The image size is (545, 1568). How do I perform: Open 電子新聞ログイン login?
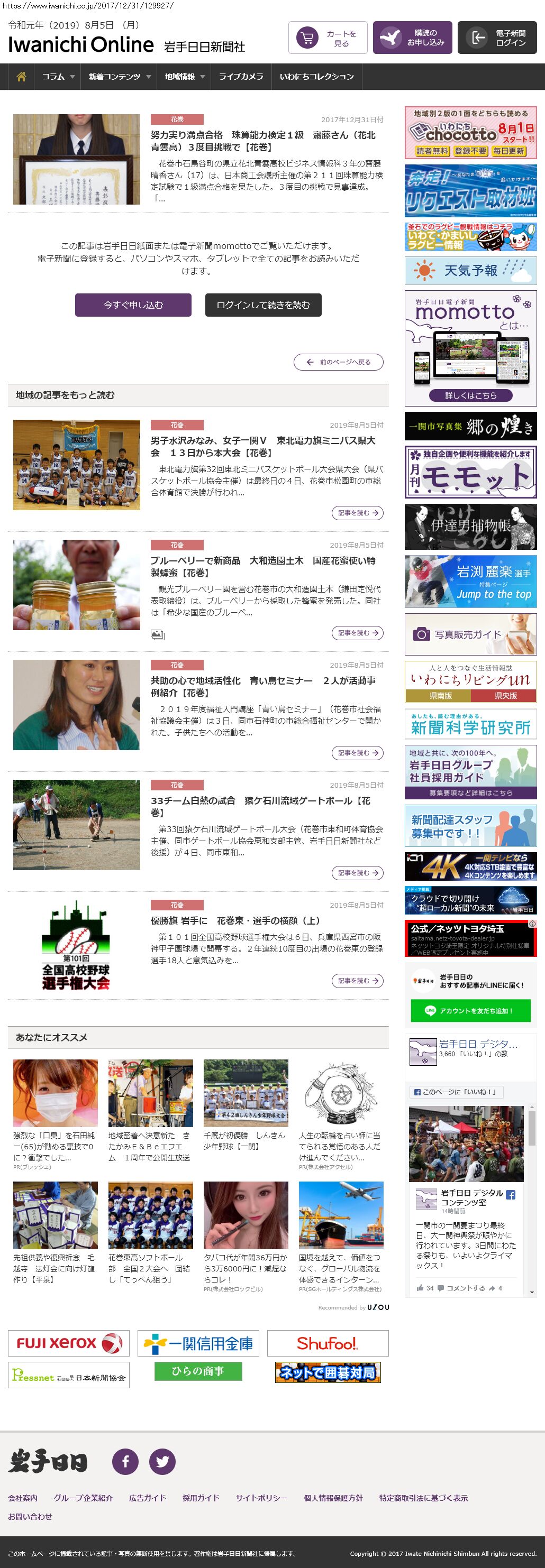tap(497, 38)
